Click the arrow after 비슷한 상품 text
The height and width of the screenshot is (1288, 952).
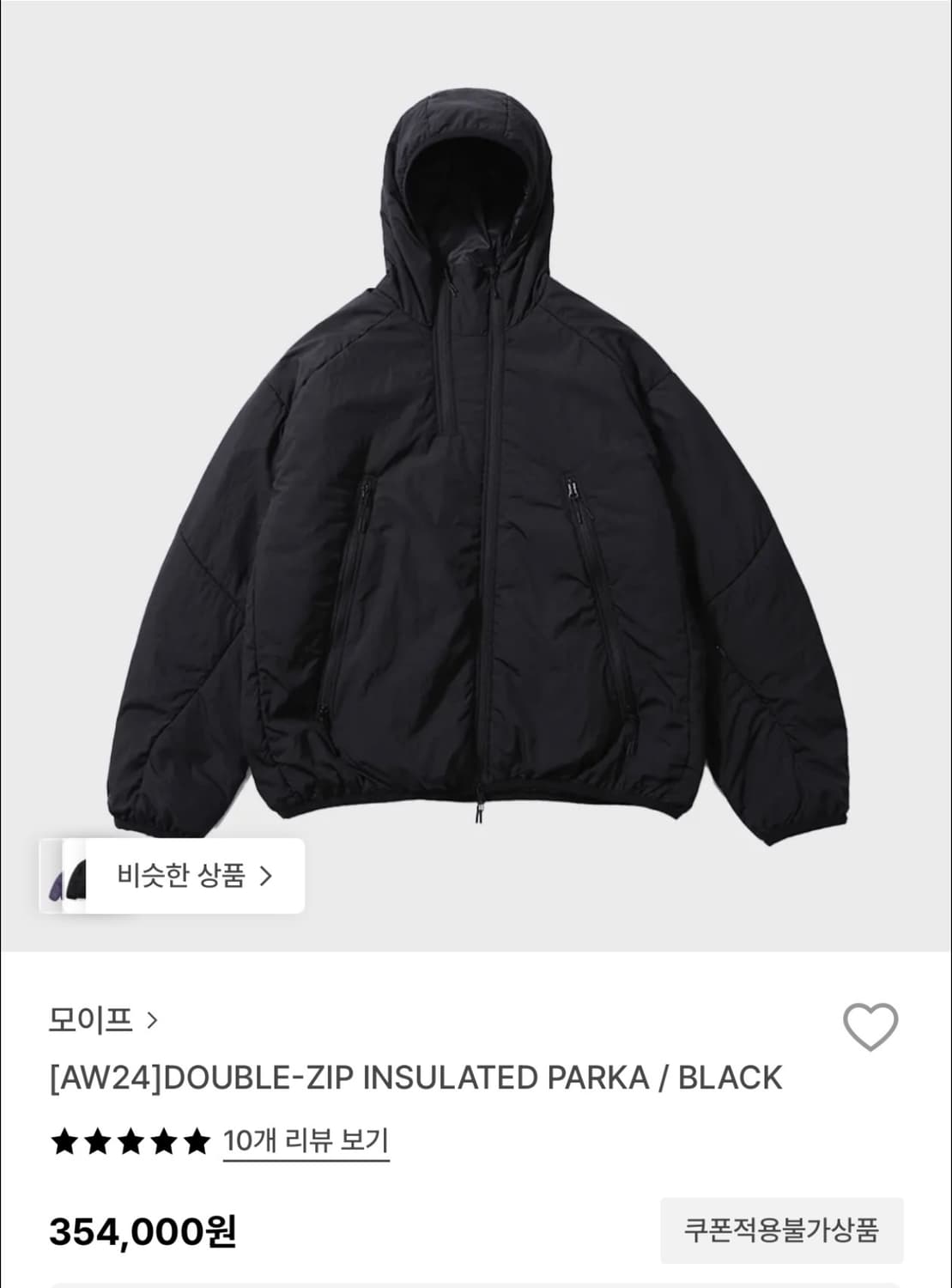266,877
